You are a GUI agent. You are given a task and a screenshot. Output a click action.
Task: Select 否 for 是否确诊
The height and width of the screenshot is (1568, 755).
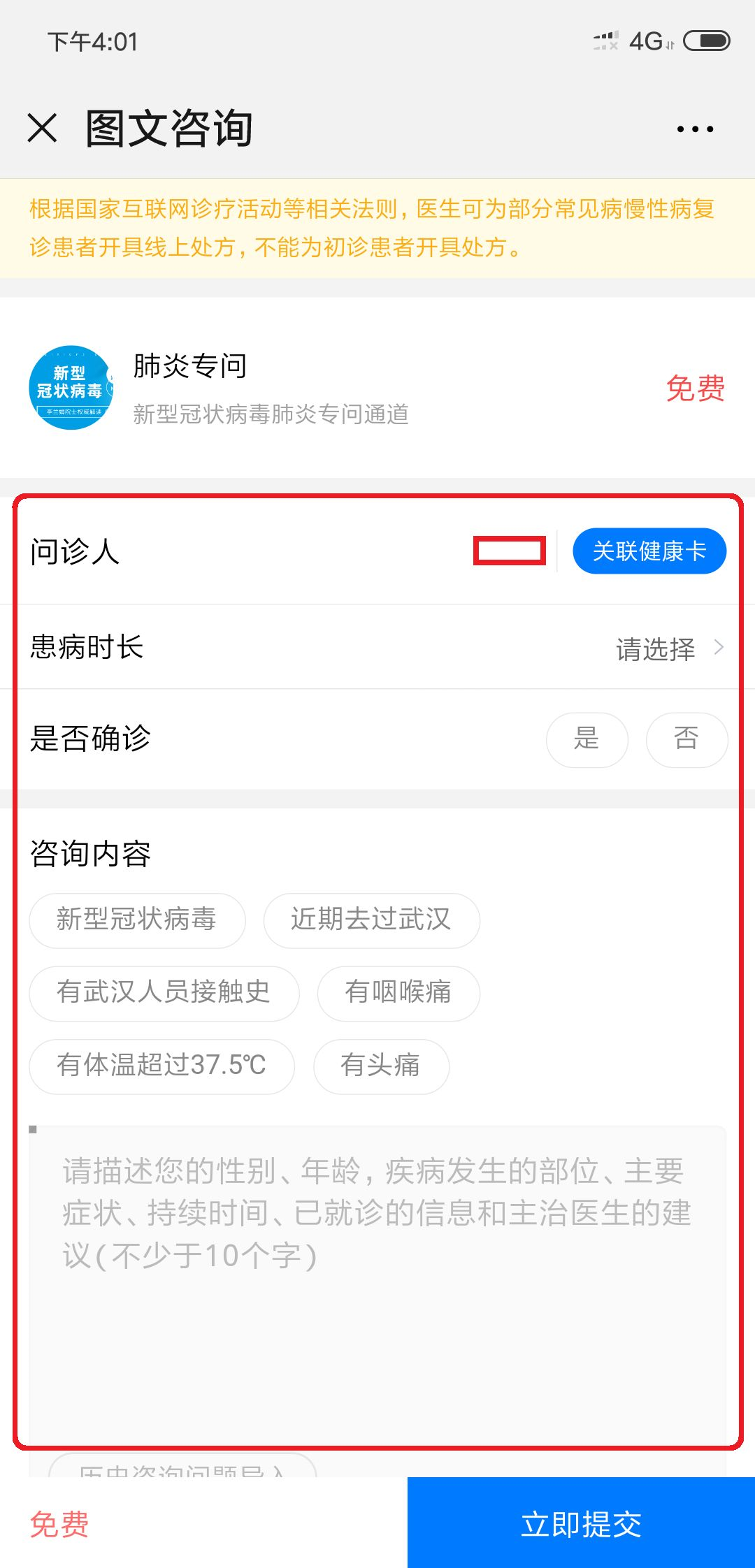[686, 739]
